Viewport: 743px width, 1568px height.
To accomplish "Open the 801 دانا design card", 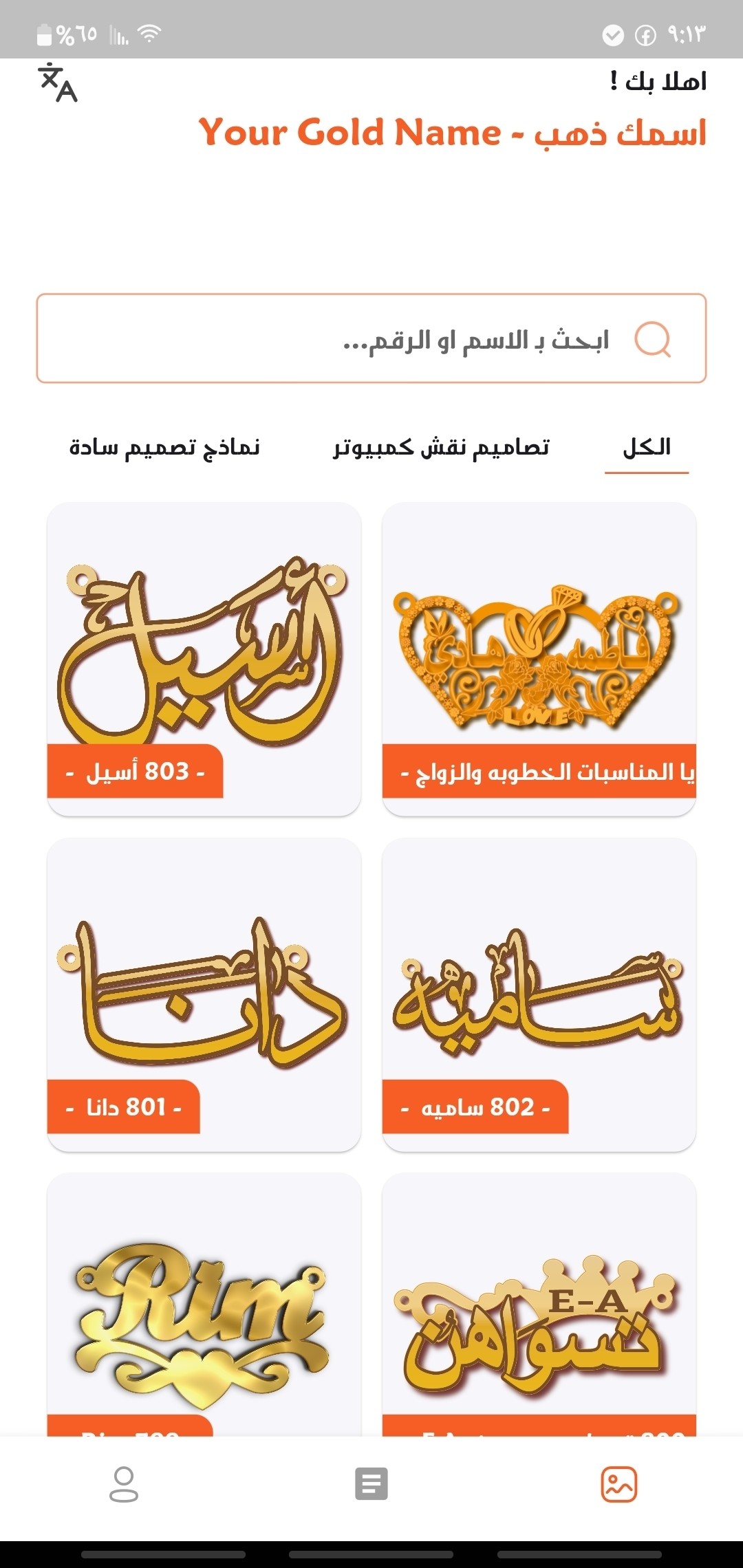I will [204, 994].
